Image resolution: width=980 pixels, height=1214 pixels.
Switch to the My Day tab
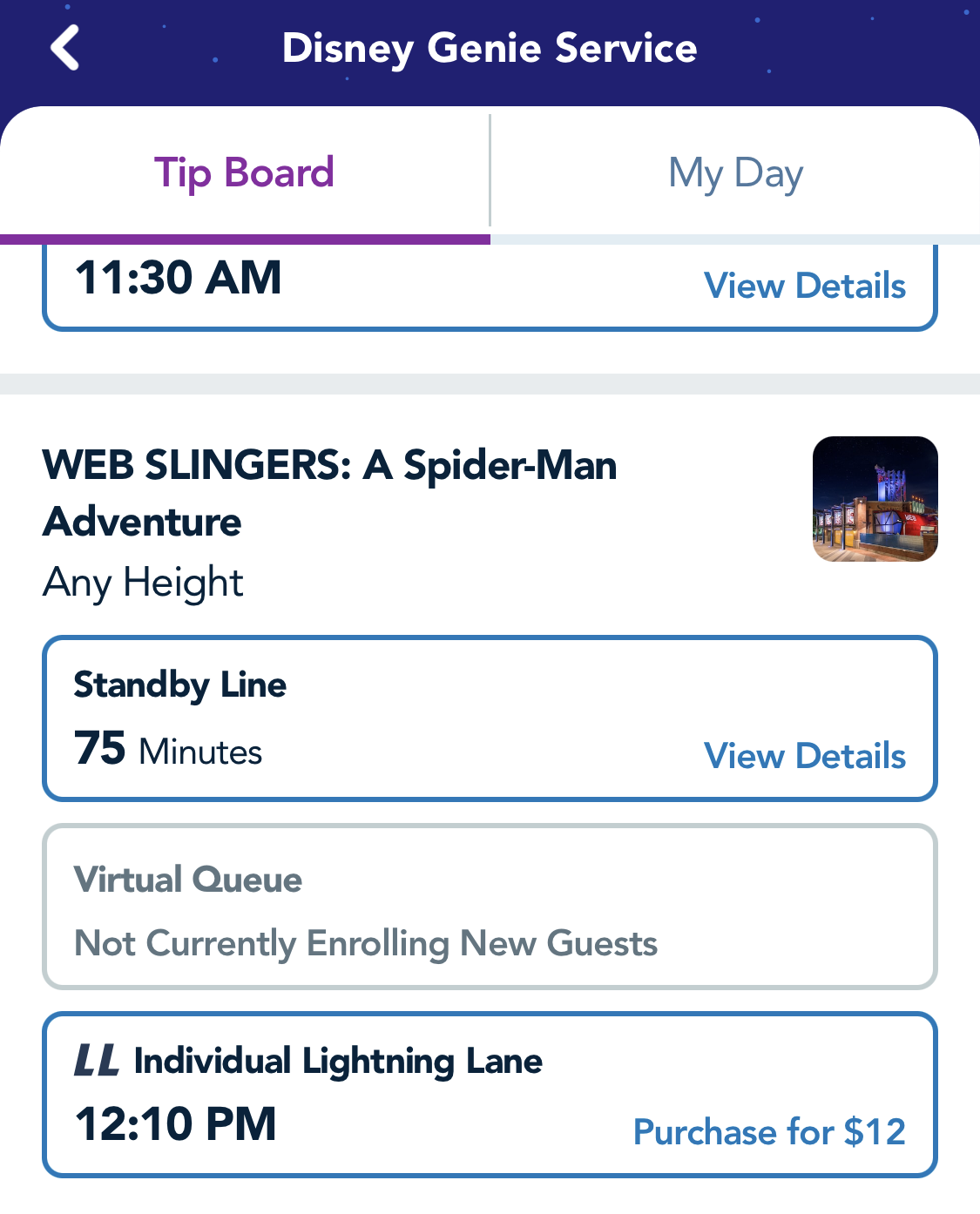(x=735, y=173)
